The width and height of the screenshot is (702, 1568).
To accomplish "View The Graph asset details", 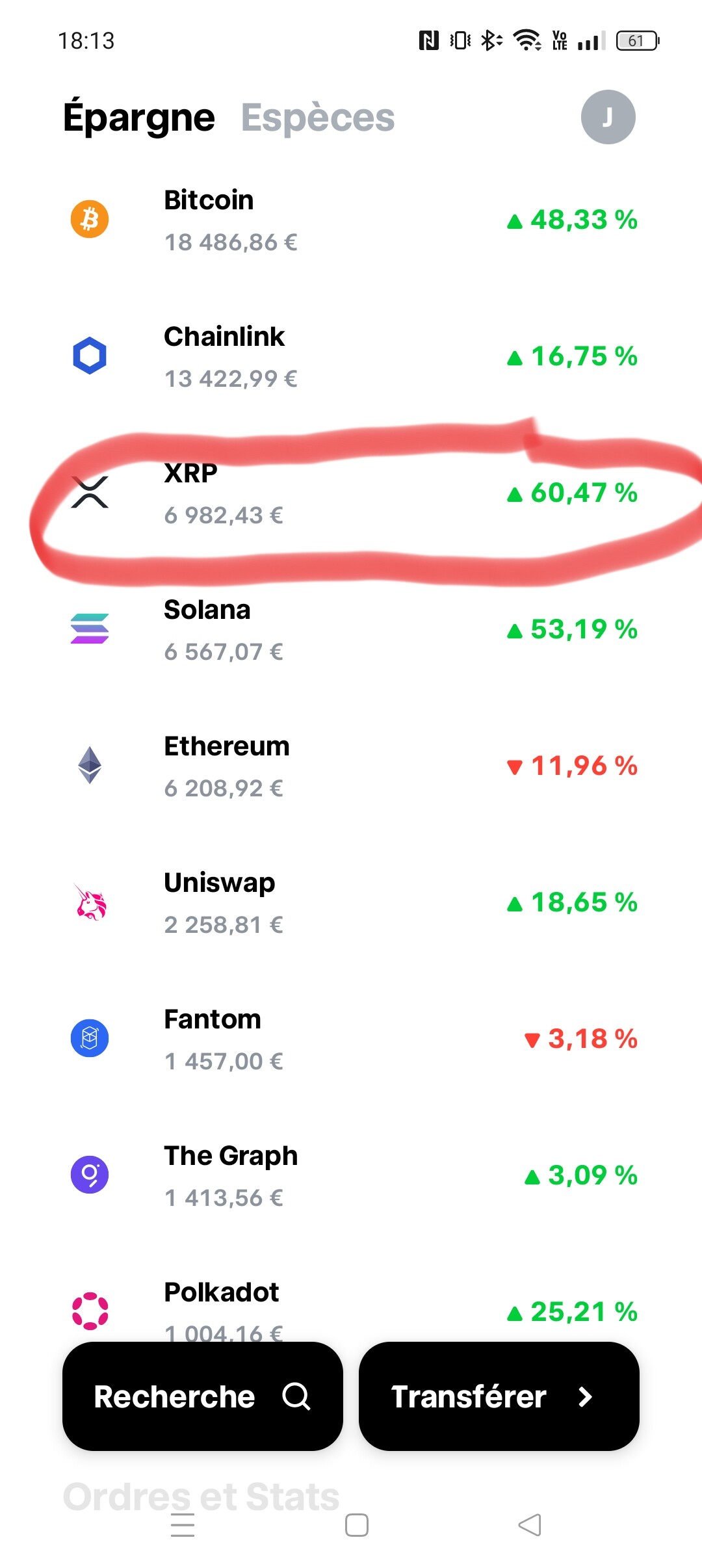I will pos(351,1175).
